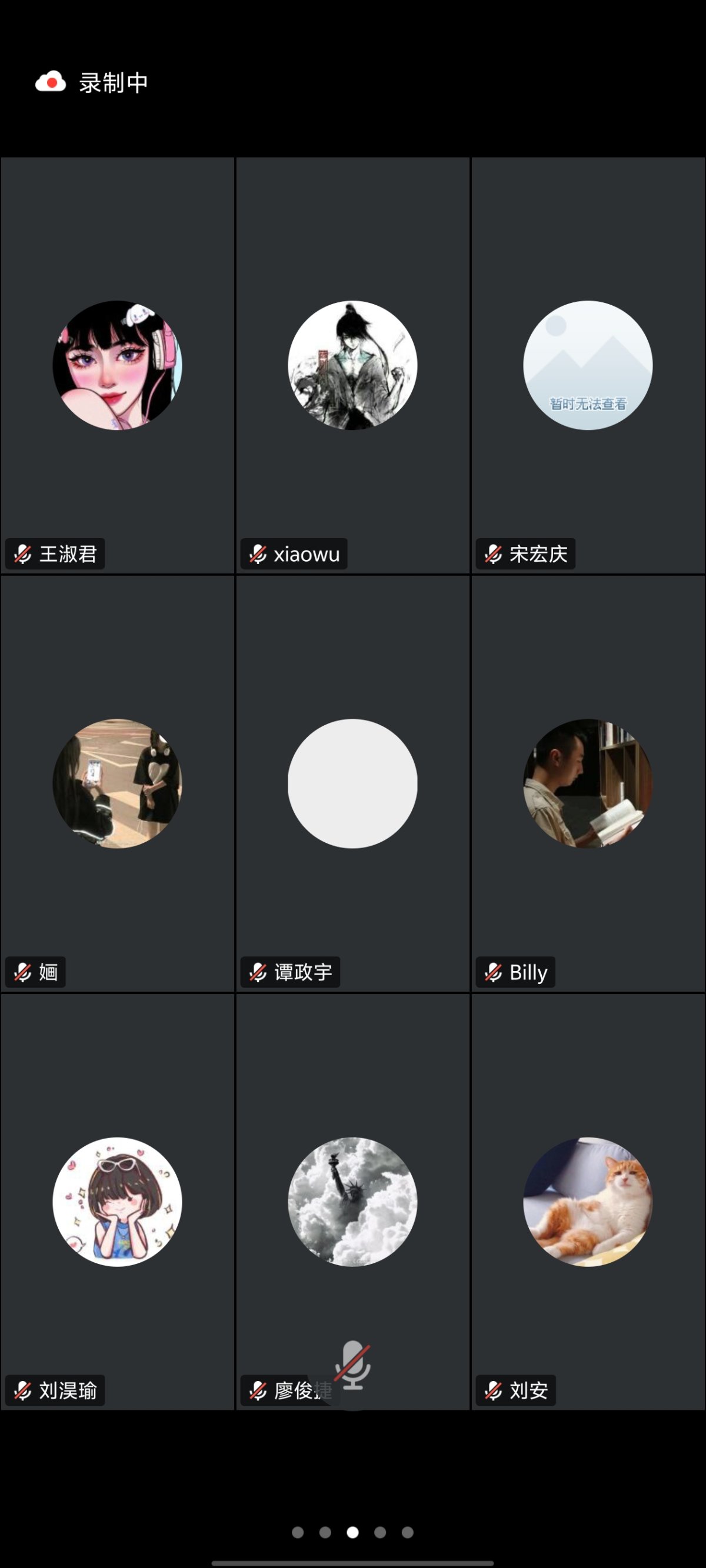
Task: Select participant tile xiaowu
Action: [352, 365]
